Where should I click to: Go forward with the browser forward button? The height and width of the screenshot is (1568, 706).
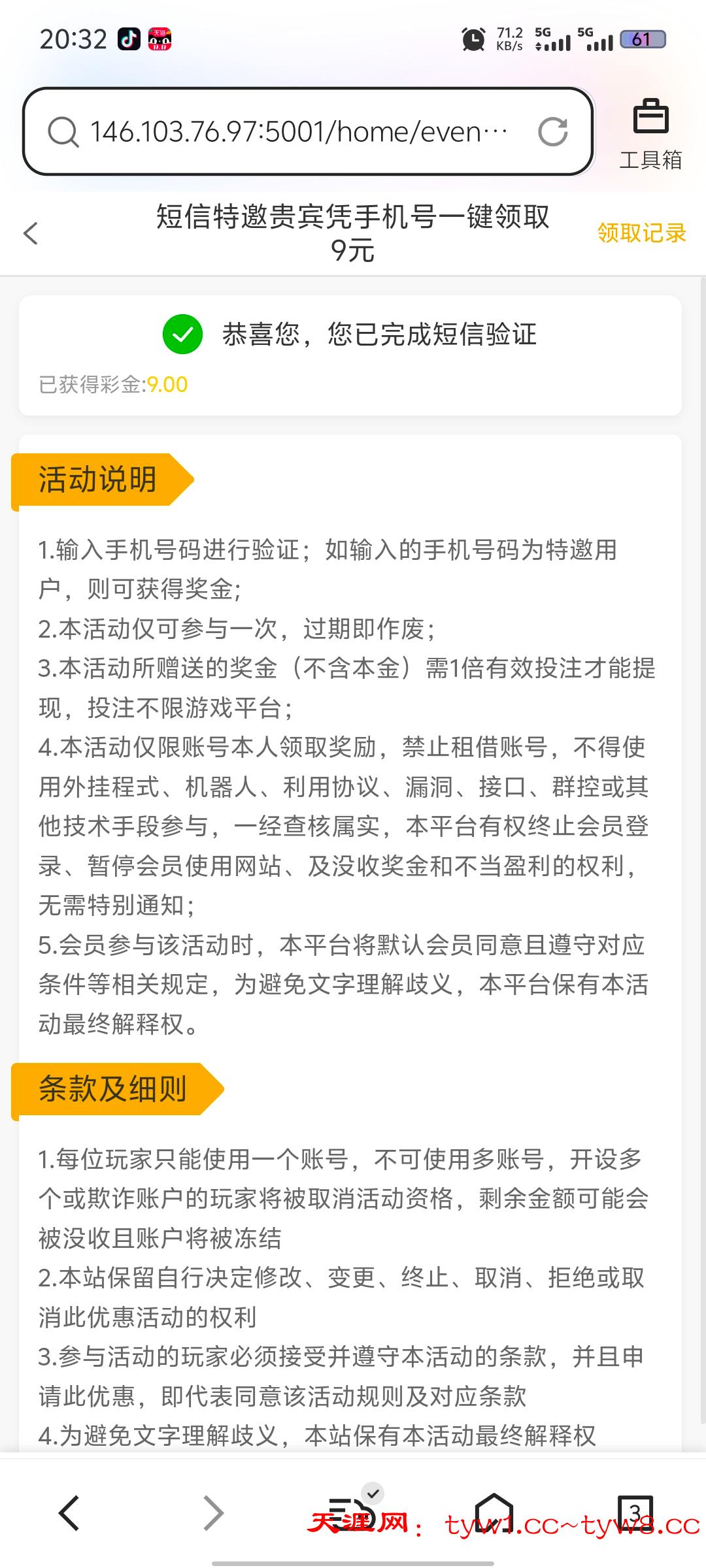(x=213, y=1513)
